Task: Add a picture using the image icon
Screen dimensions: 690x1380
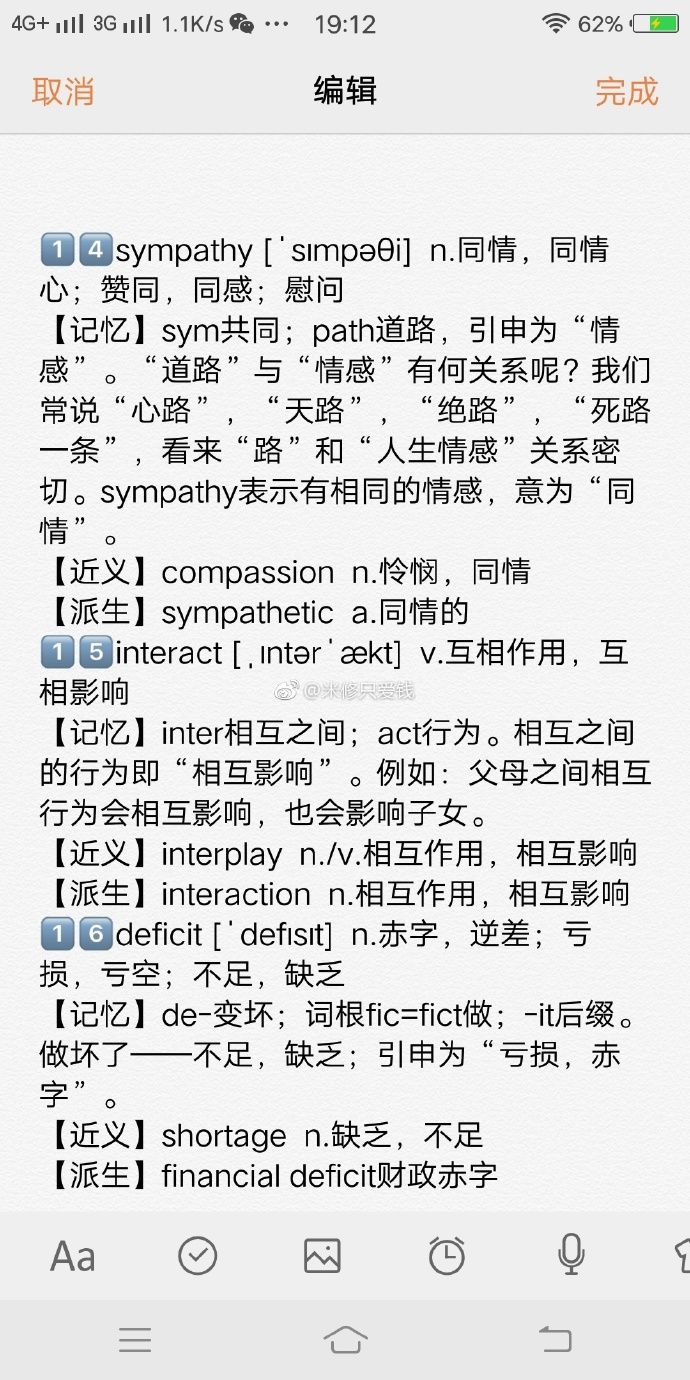Action: pos(322,1255)
